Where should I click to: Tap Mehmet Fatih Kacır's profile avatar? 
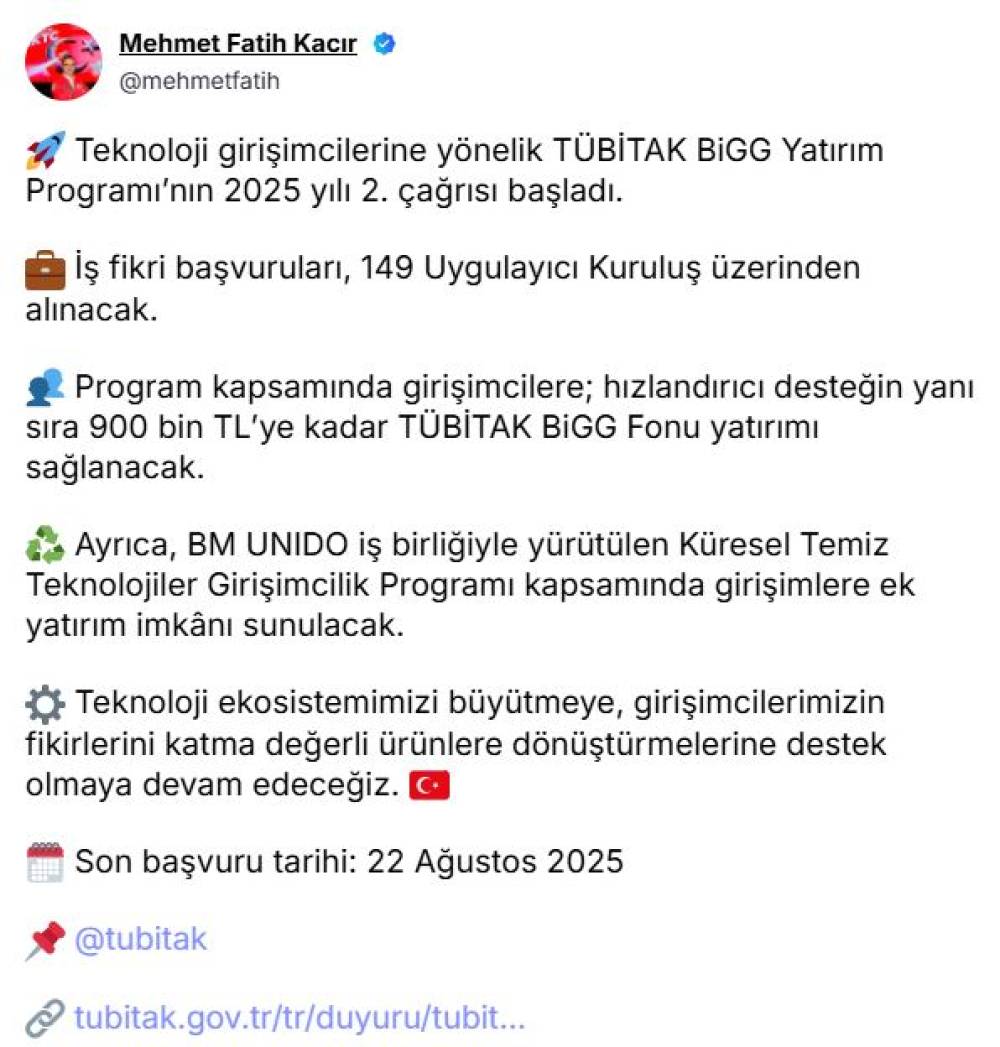63,61
